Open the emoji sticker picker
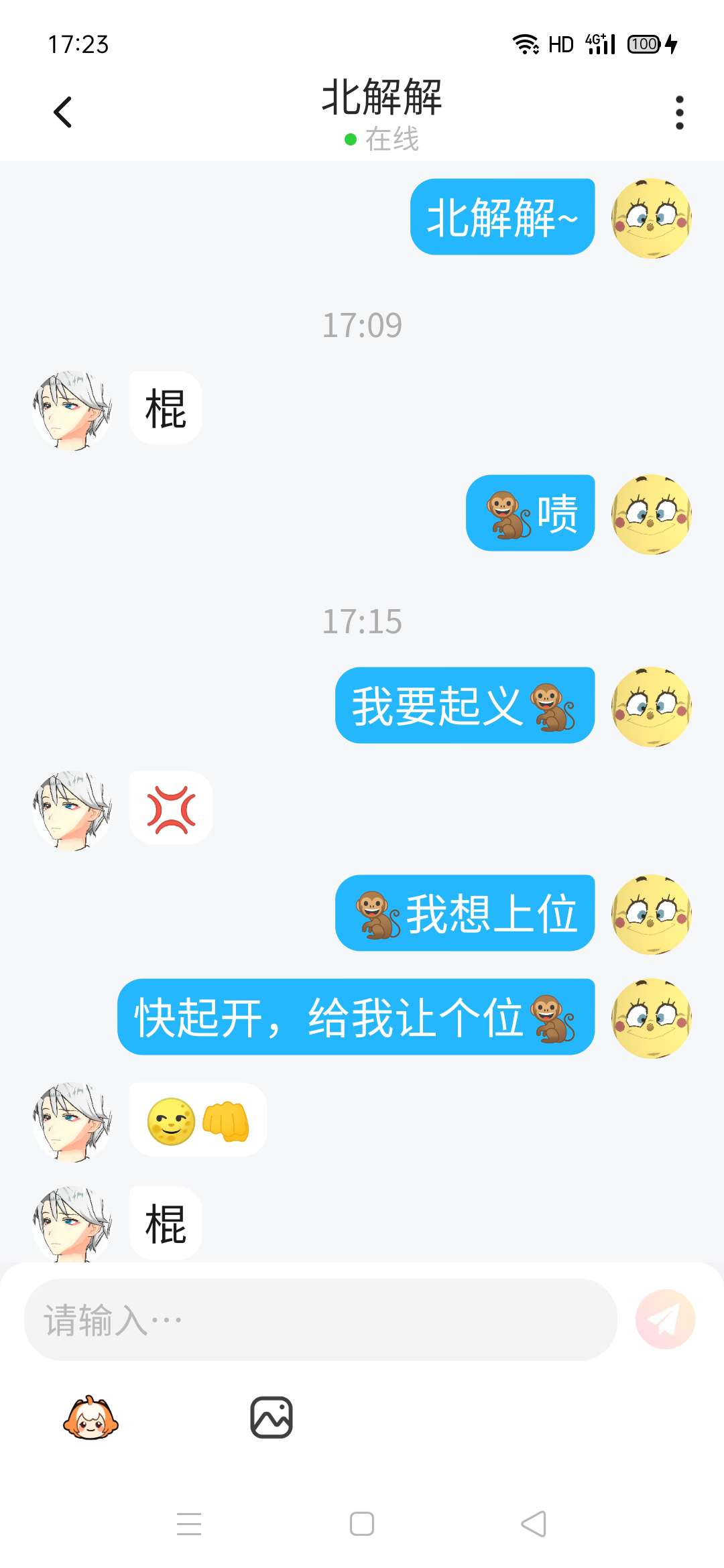Screen dimensions: 724x1568 point(90,1417)
